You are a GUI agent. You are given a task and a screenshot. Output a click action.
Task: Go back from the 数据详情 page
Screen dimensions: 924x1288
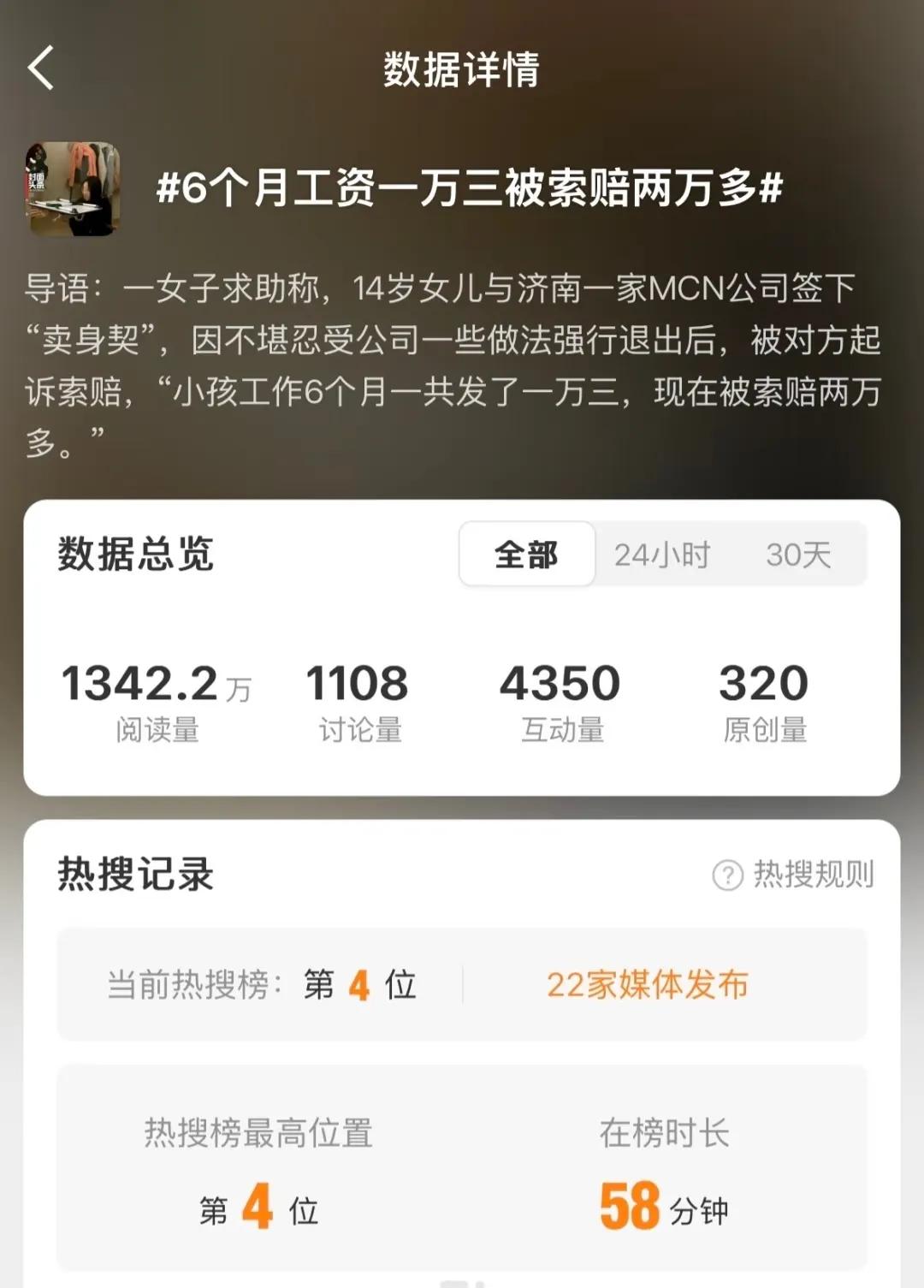[41, 68]
